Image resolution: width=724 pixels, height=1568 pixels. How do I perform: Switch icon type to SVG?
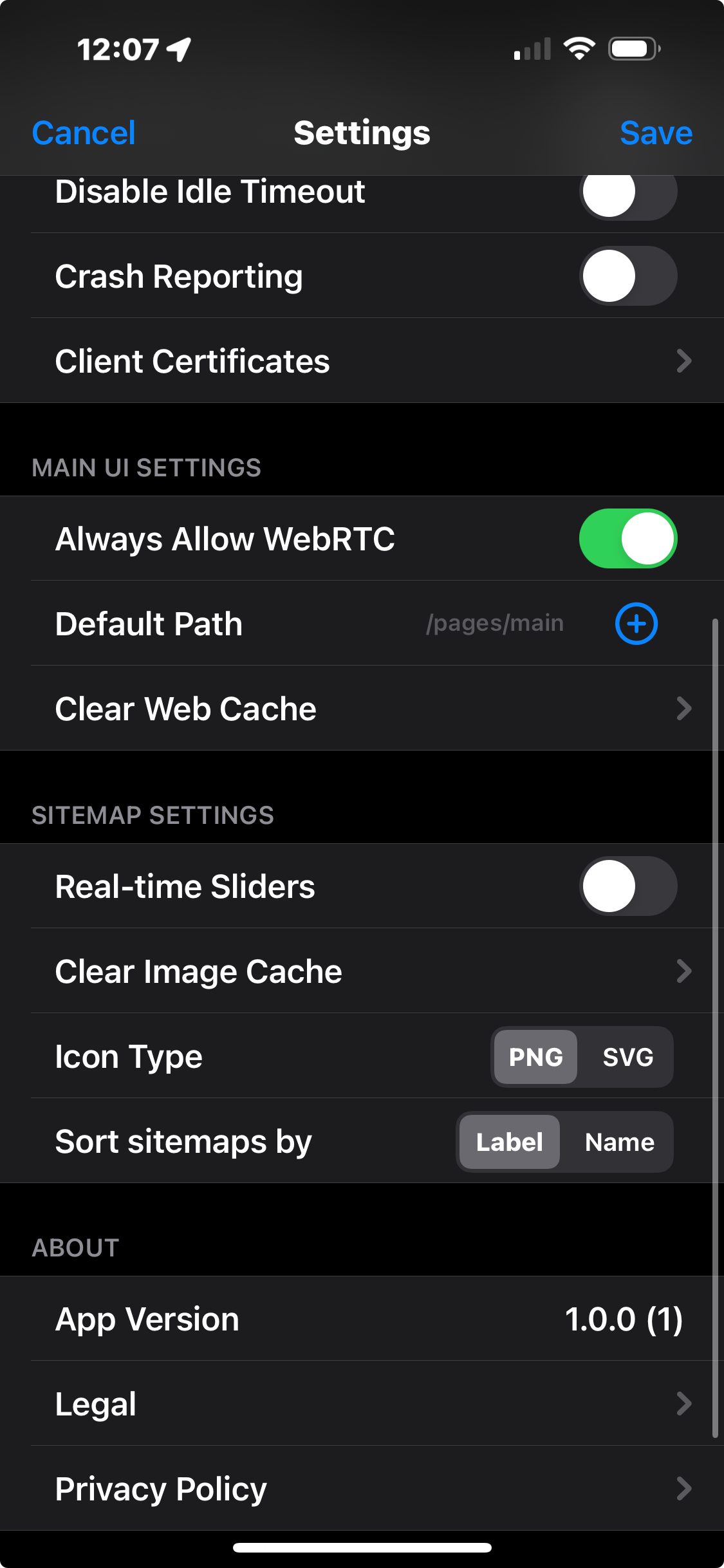coord(627,1057)
